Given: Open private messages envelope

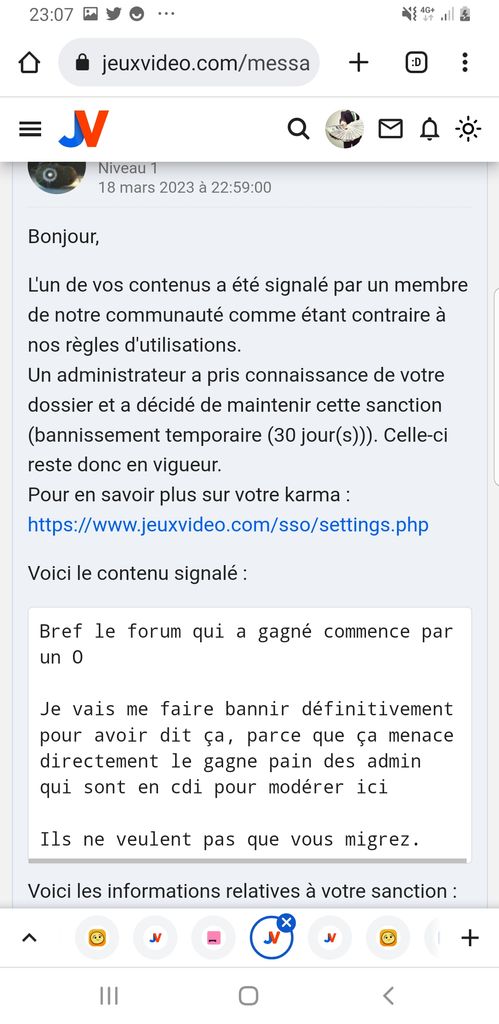Looking at the screenshot, I should tap(391, 129).
